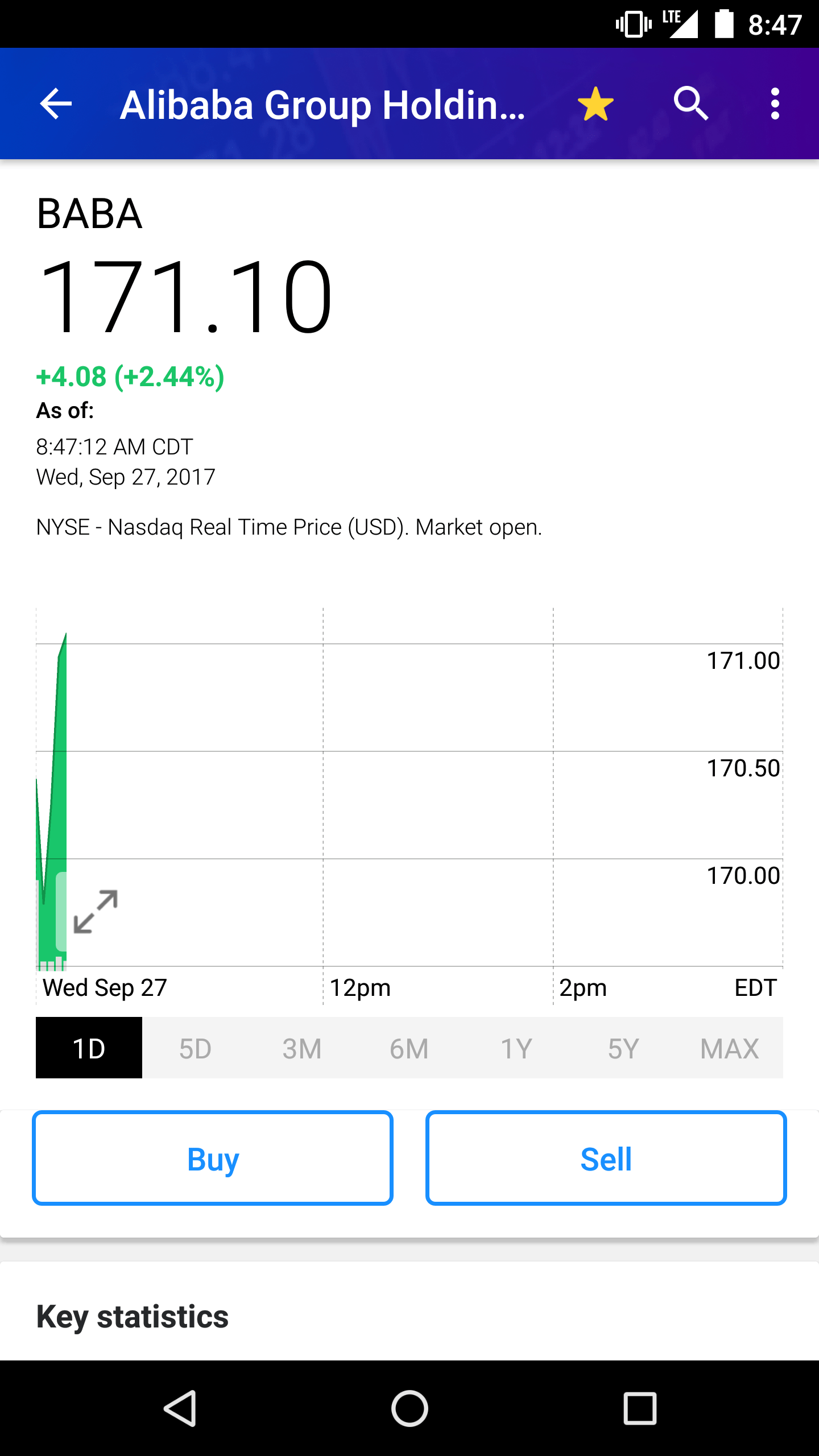Screen dimensions: 819x1456
Task: Select the 6M chart period
Action: 408,1048
